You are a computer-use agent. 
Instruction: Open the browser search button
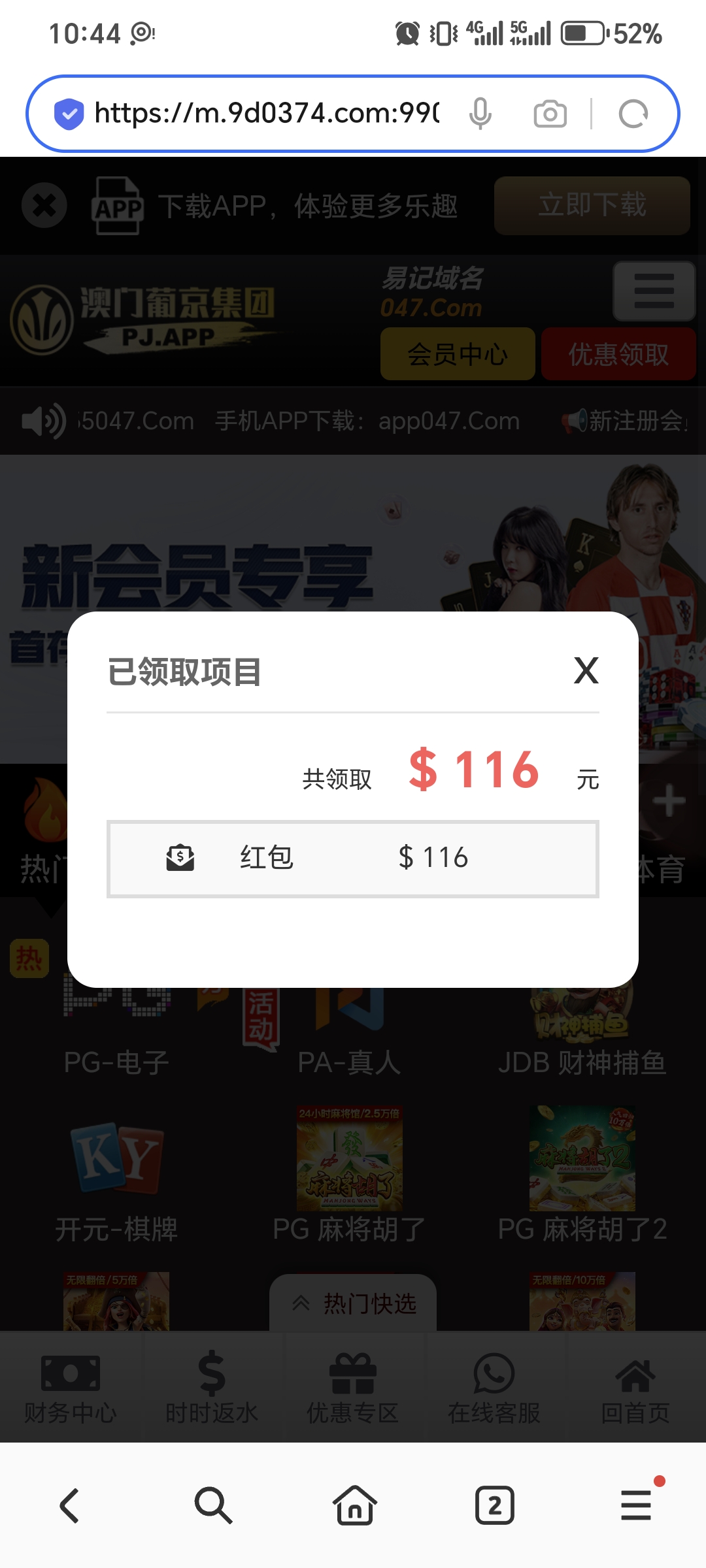click(x=212, y=1505)
